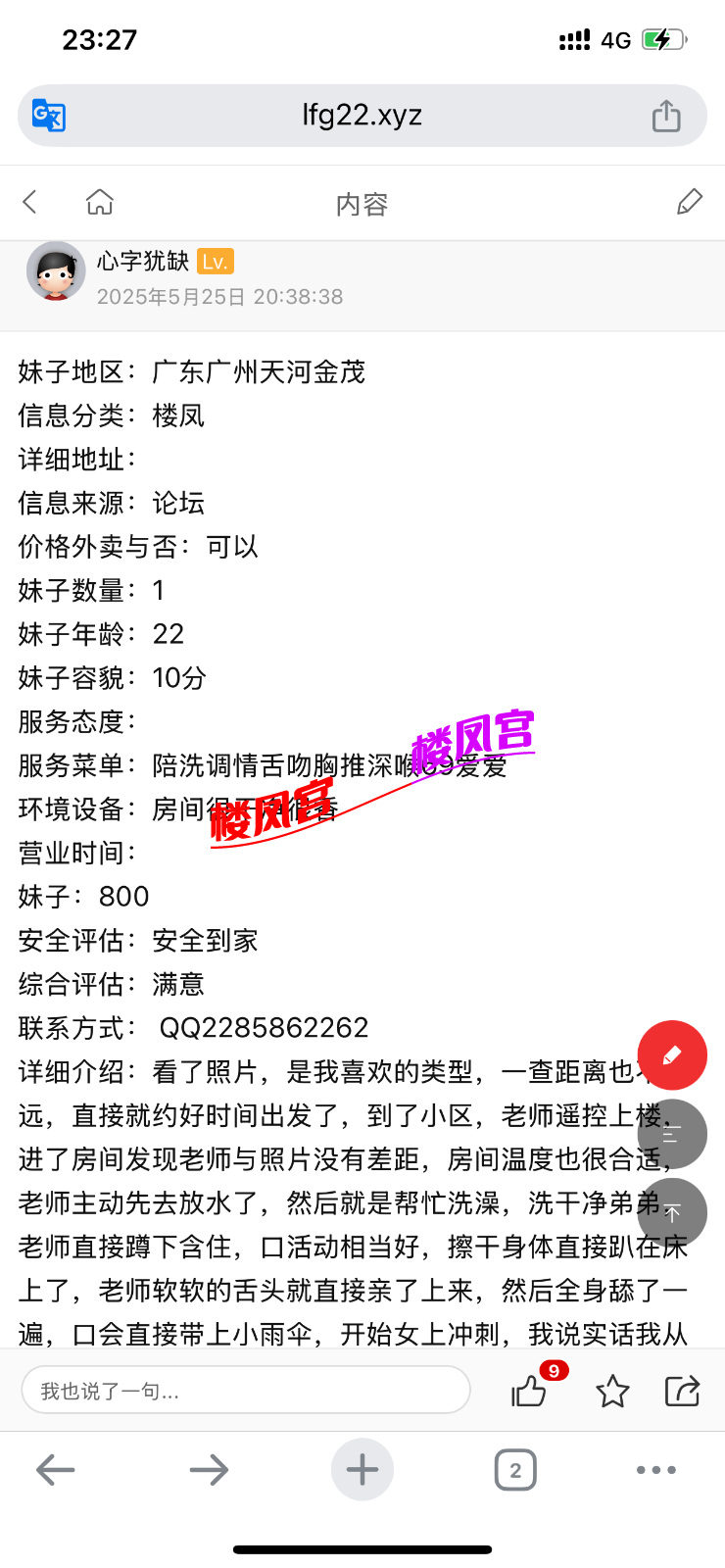Tap the comment input field 我也说了一句
725x1568 pixels.
coord(245,1390)
